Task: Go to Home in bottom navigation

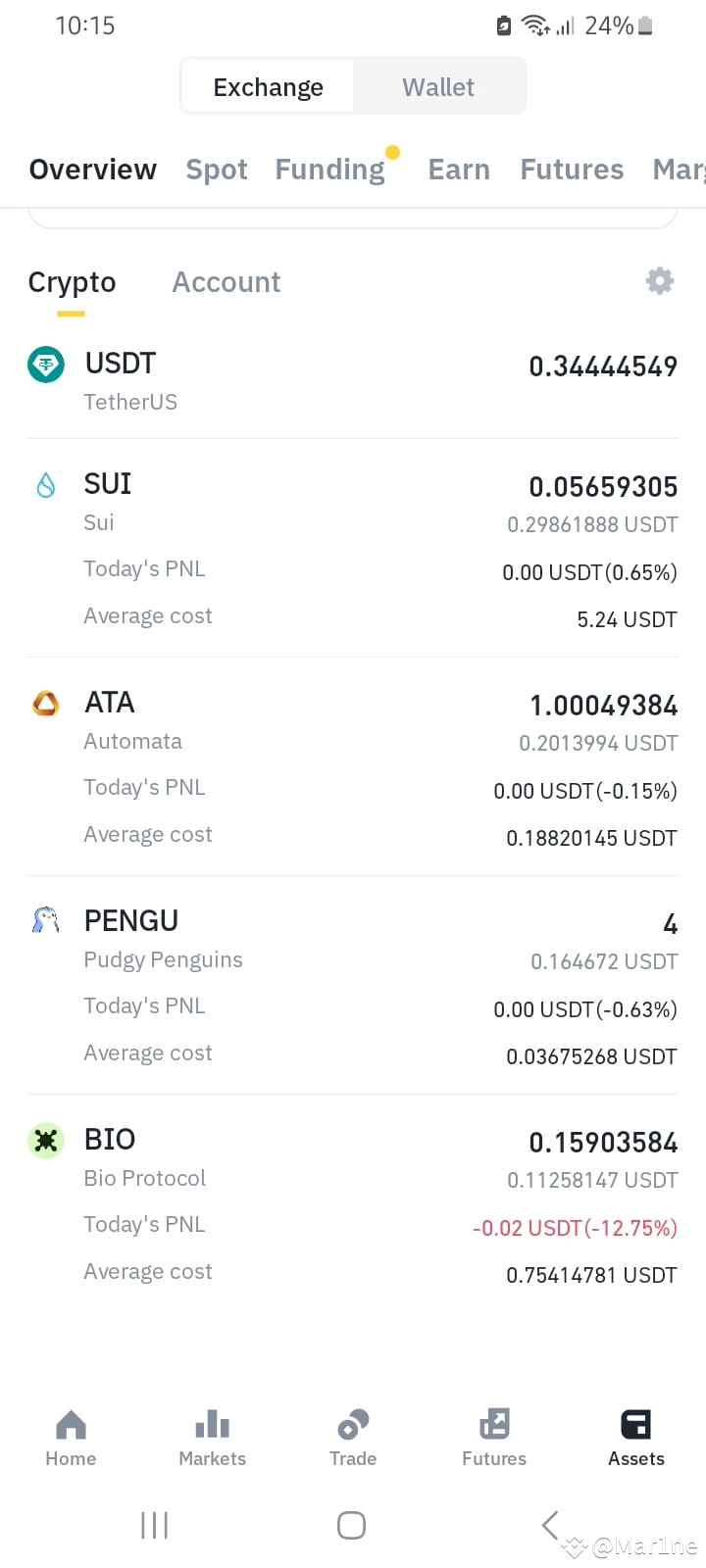Action: pos(71,1438)
